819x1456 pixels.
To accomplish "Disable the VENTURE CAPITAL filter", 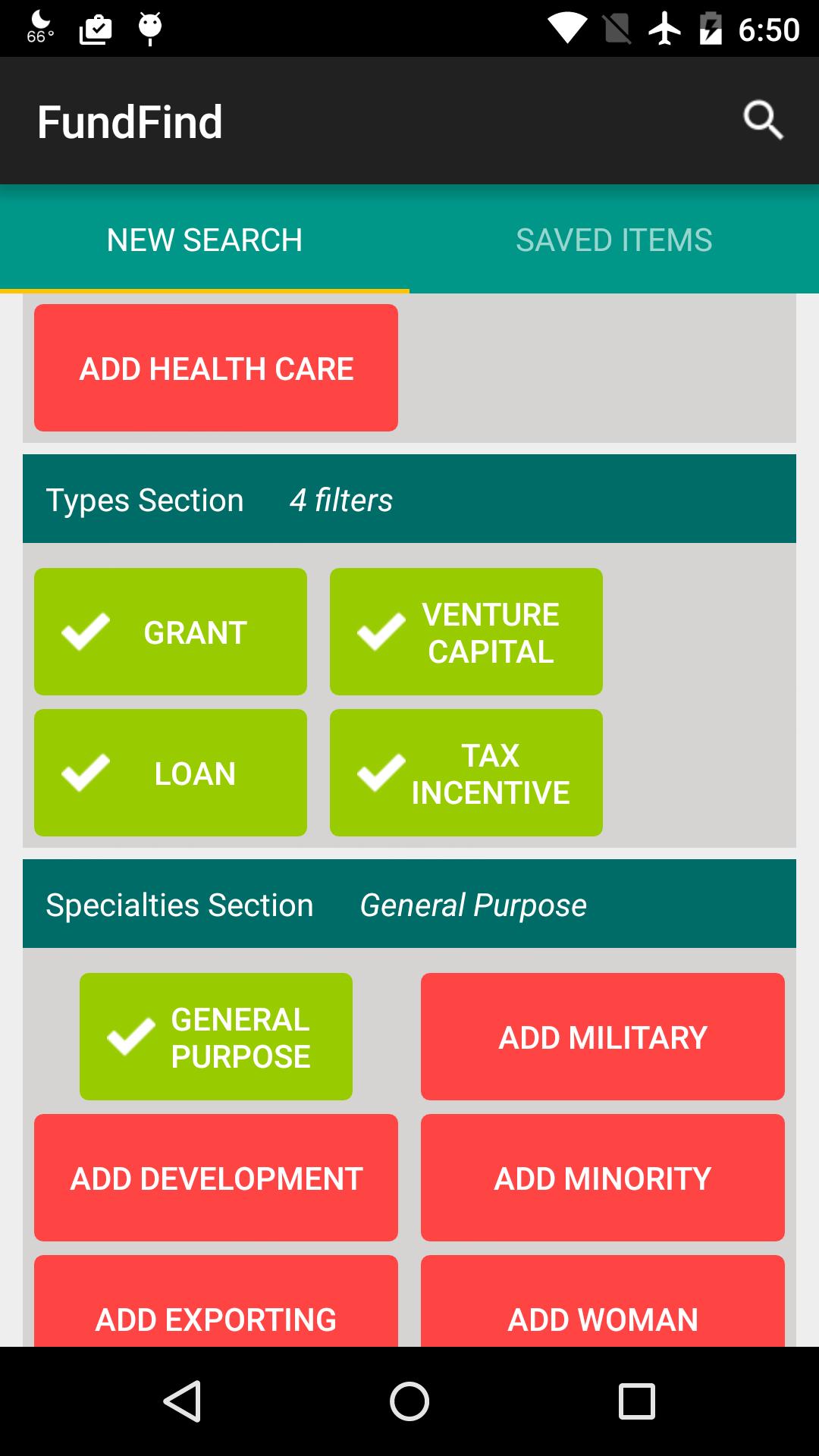I will (465, 630).
